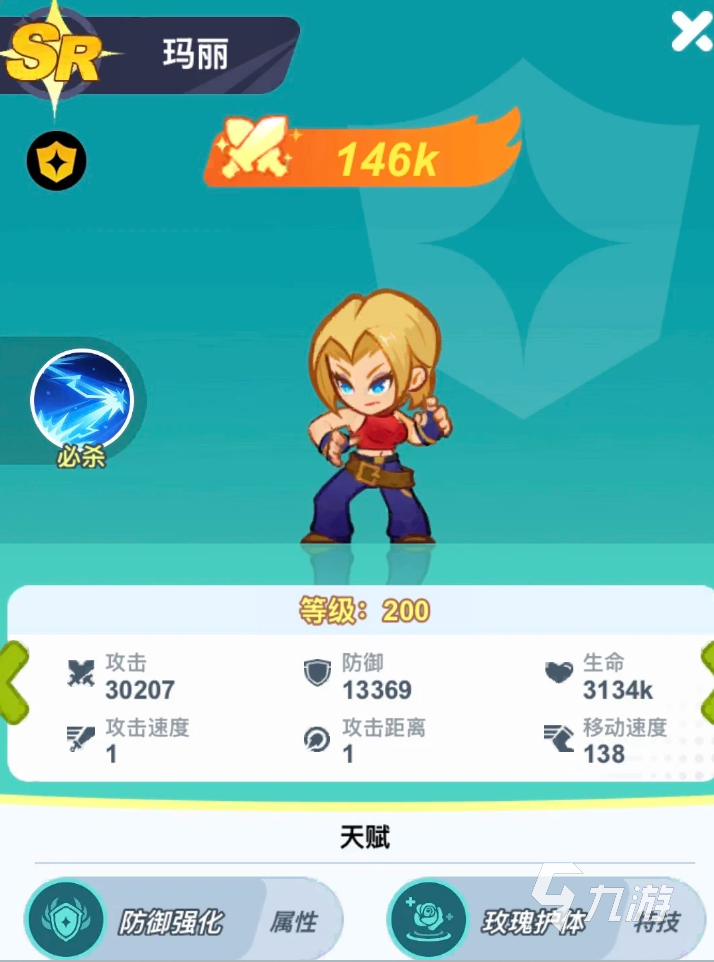
Task: Go to the next character
Action: click(705, 683)
